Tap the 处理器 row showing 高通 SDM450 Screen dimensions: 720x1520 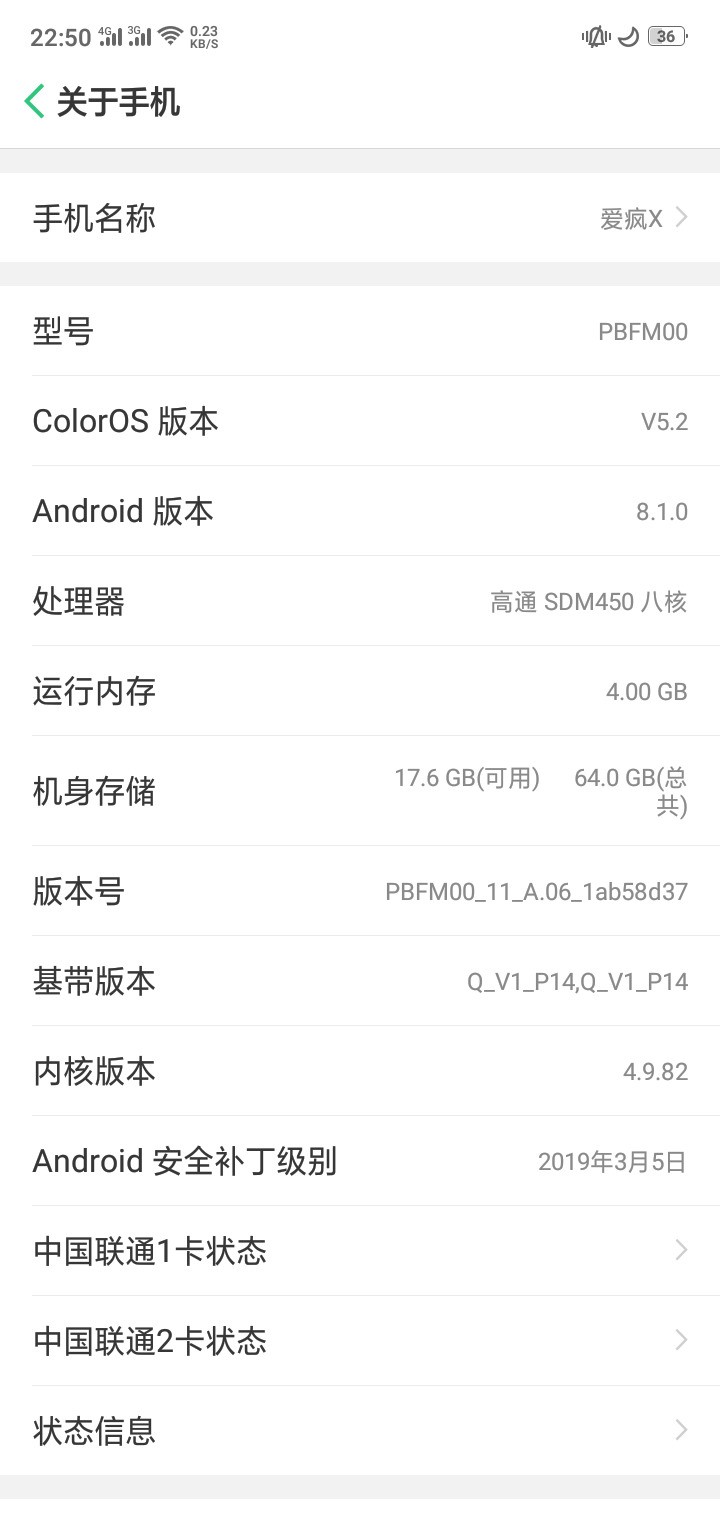point(360,601)
